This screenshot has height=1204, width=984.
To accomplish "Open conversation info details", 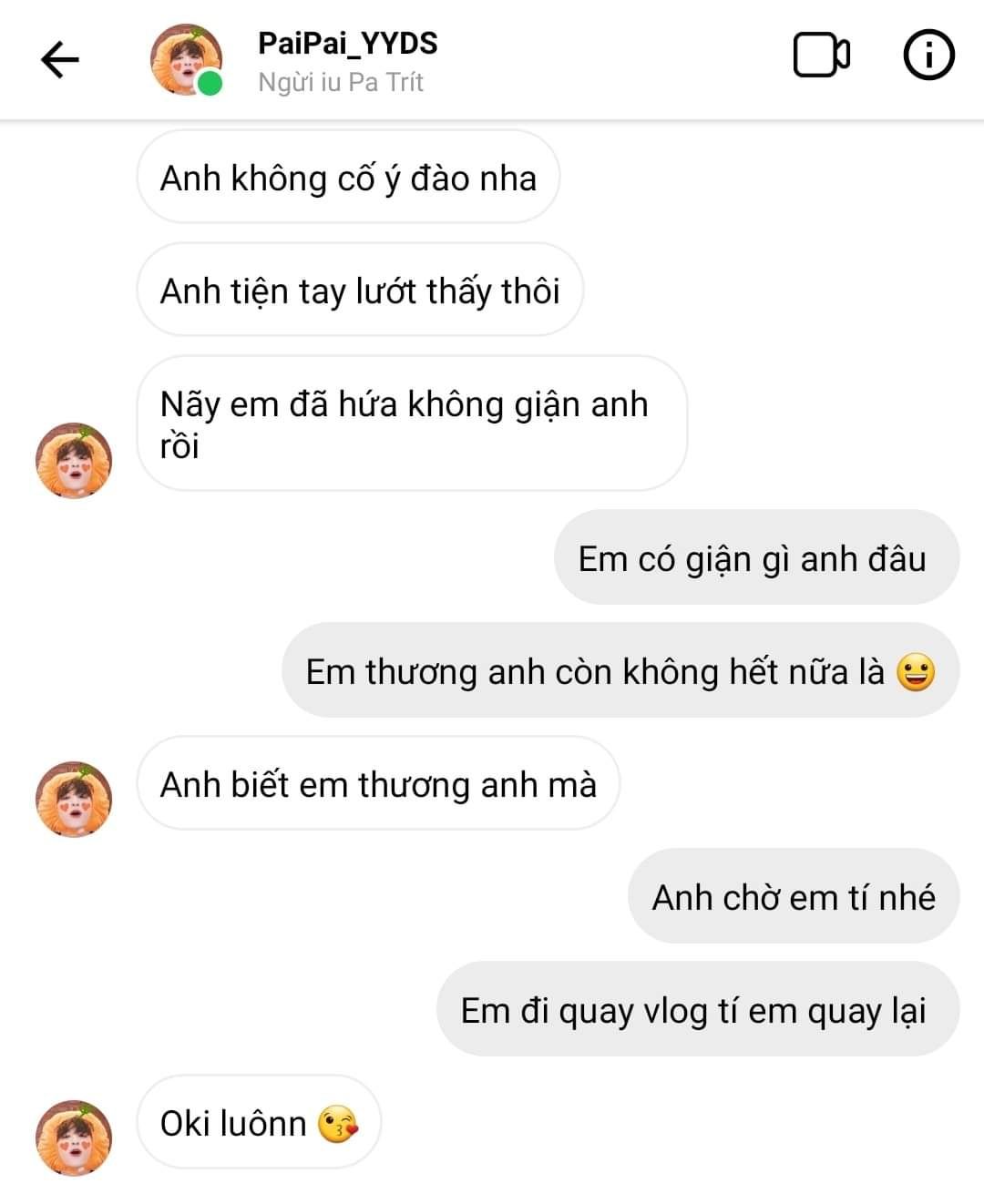I will [x=928, y=56].
